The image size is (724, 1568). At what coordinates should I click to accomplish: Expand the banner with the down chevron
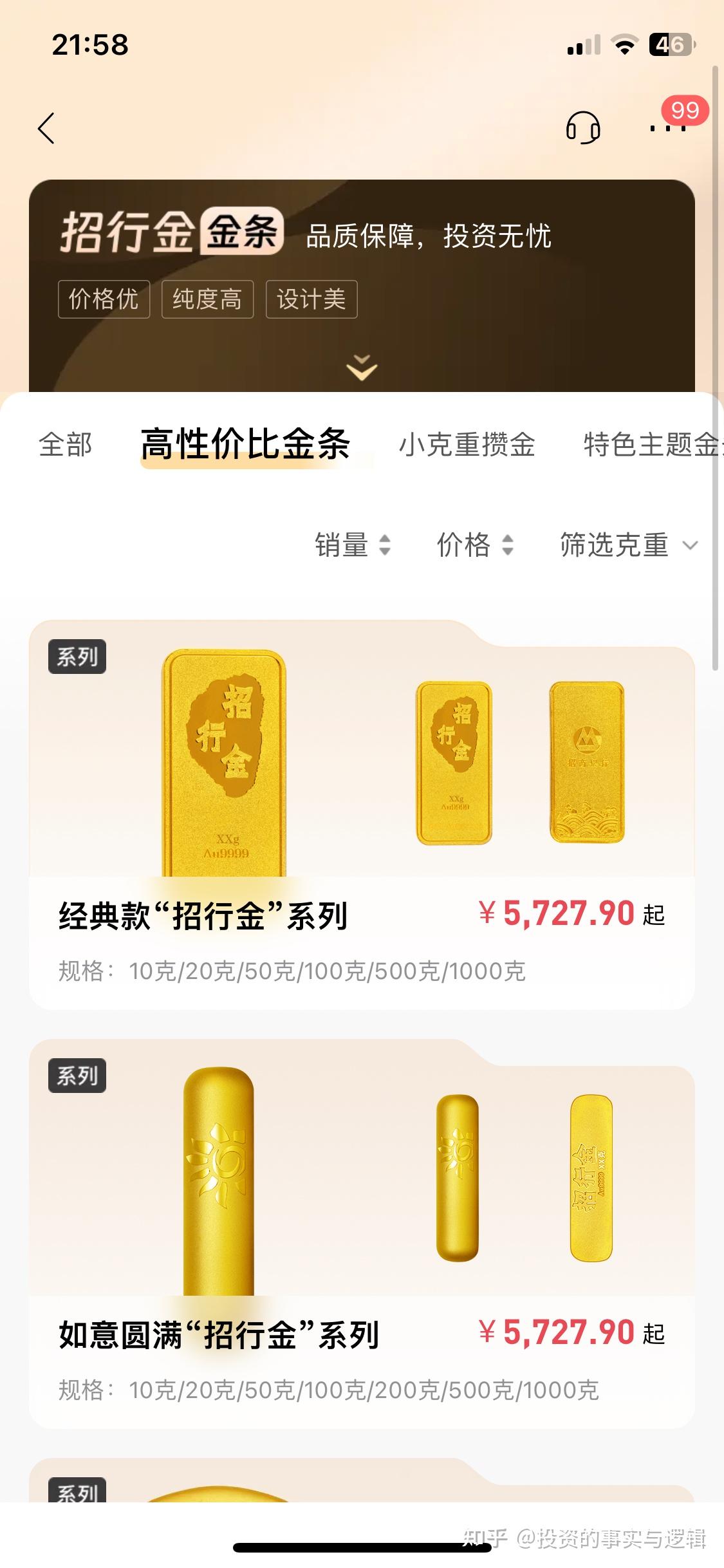click(362, 368)
